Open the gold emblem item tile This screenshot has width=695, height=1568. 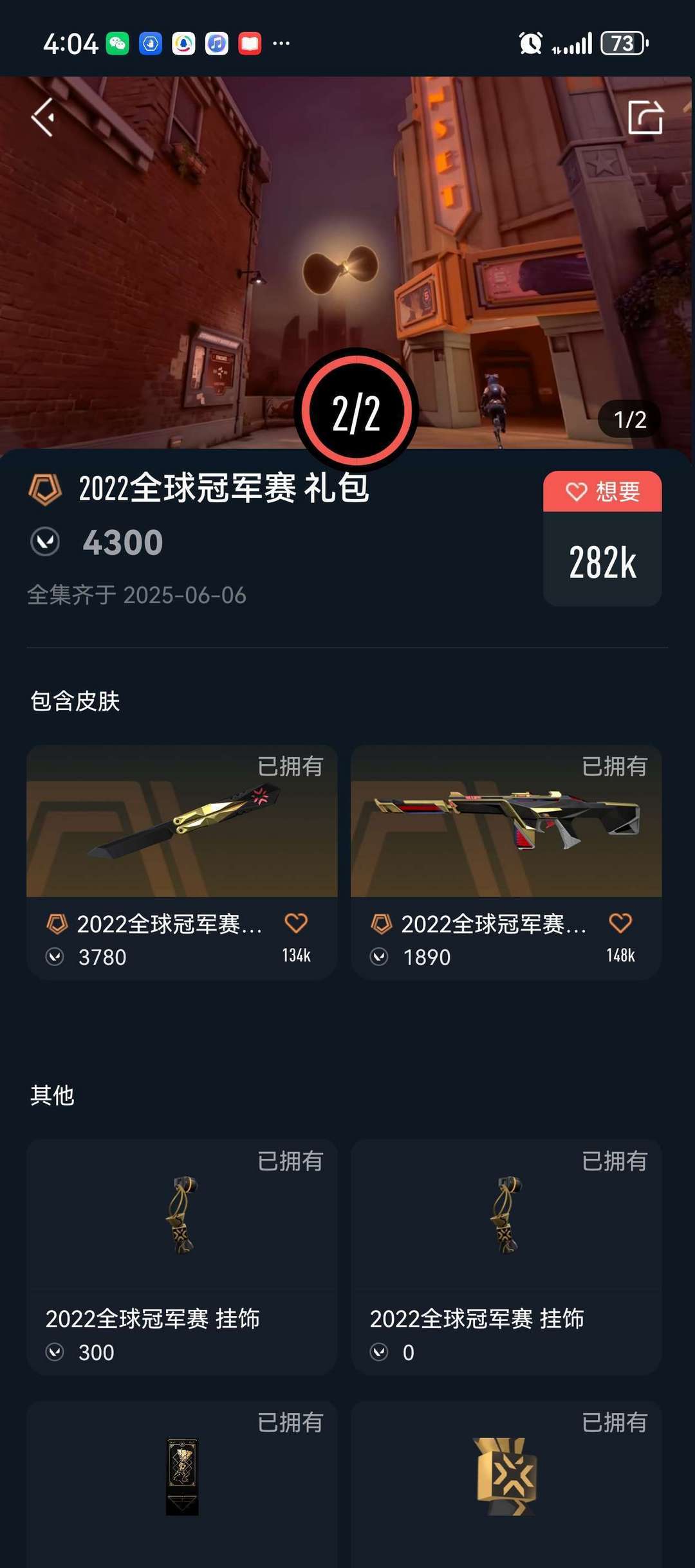pos(506,1484)
